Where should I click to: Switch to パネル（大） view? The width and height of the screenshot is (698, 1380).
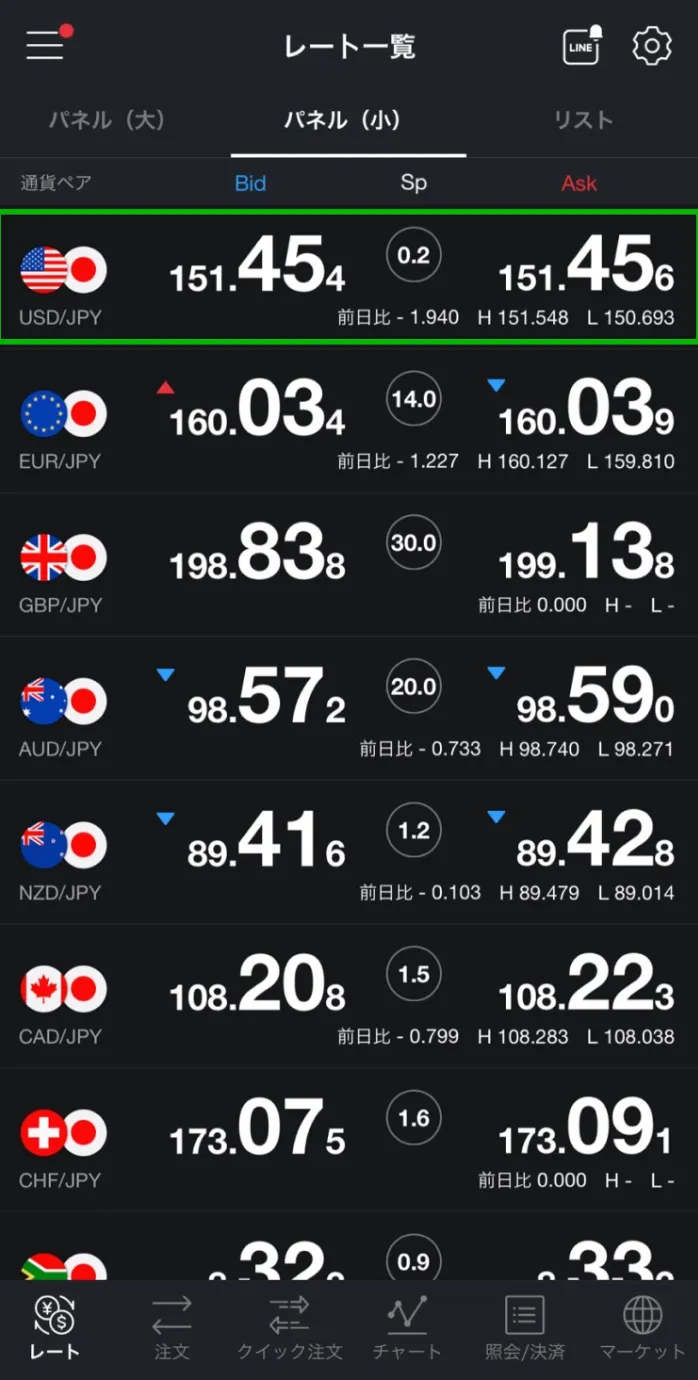point(107,121)
